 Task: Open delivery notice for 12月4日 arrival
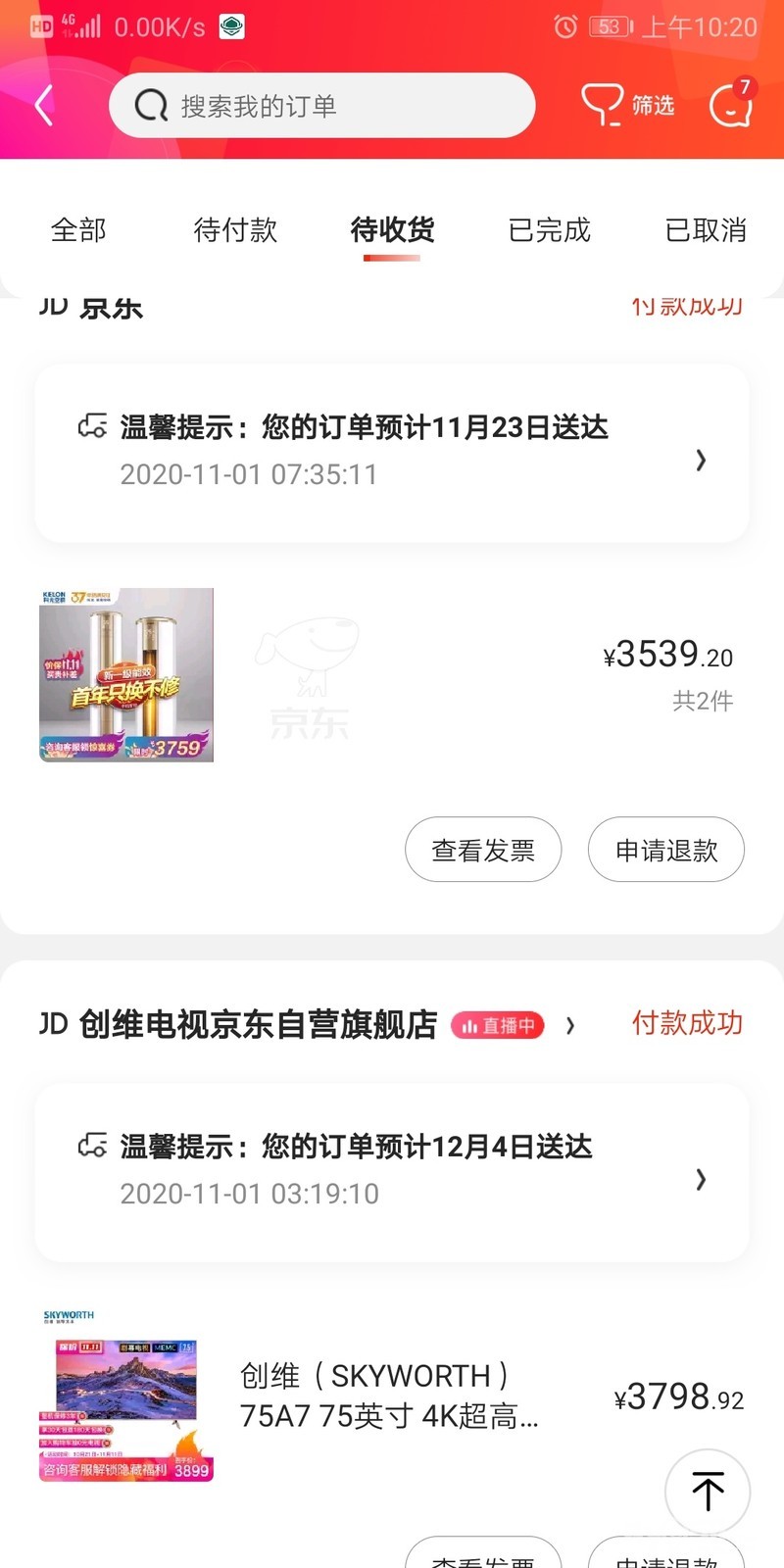[392, 1172]
